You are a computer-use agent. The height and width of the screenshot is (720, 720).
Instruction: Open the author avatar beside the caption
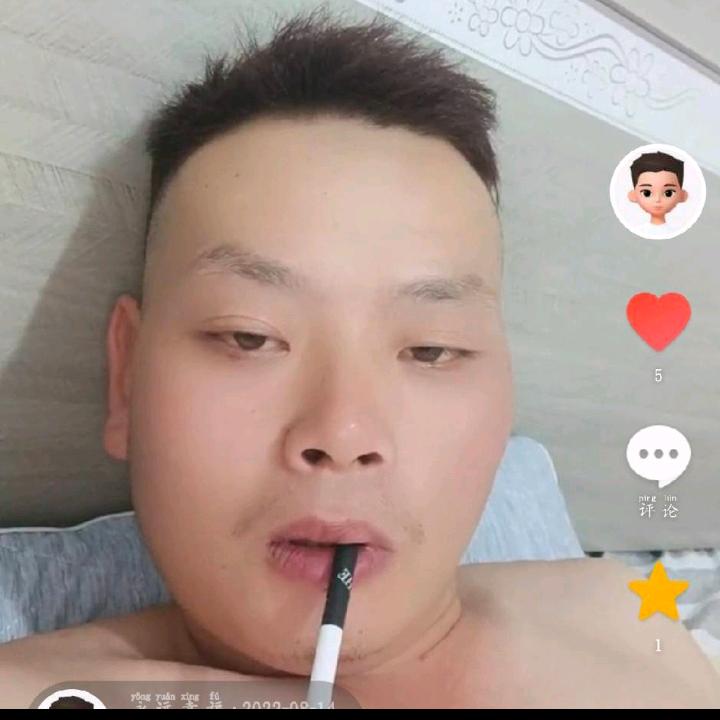tap(72, 706)
